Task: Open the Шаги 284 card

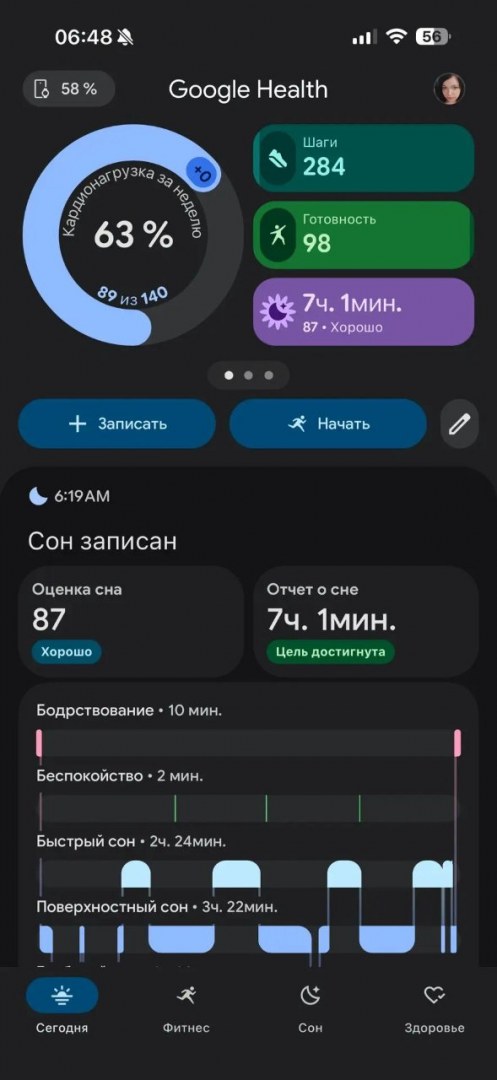Action: pyautogui.click(x=364, y=157)
